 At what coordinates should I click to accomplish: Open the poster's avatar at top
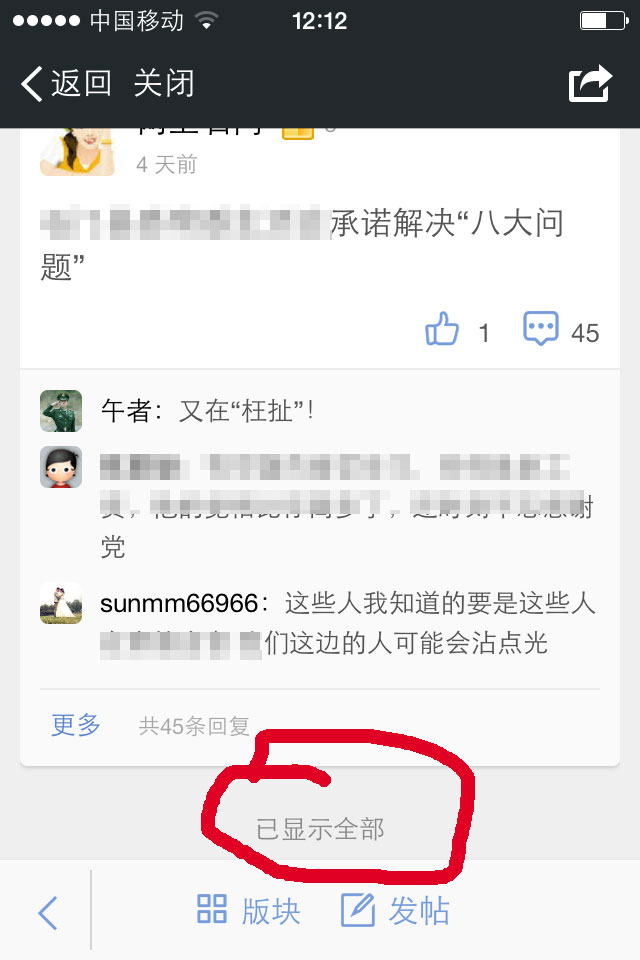pyautogui.click(x=76, y=152)
